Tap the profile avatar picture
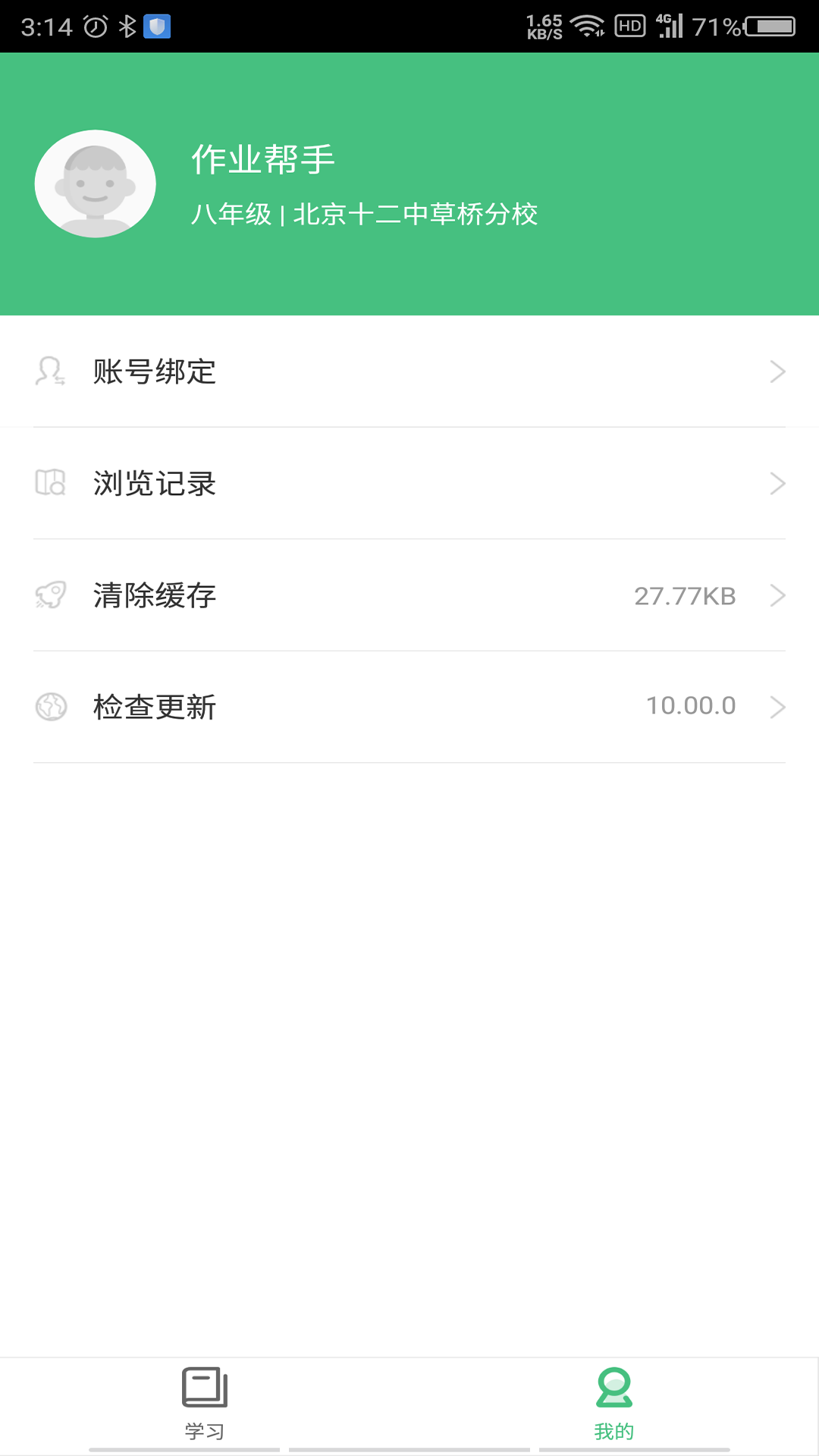Image resolution: width=819 pixels, height=1456 pixels. pyautogui.click(x=96, y=184)
